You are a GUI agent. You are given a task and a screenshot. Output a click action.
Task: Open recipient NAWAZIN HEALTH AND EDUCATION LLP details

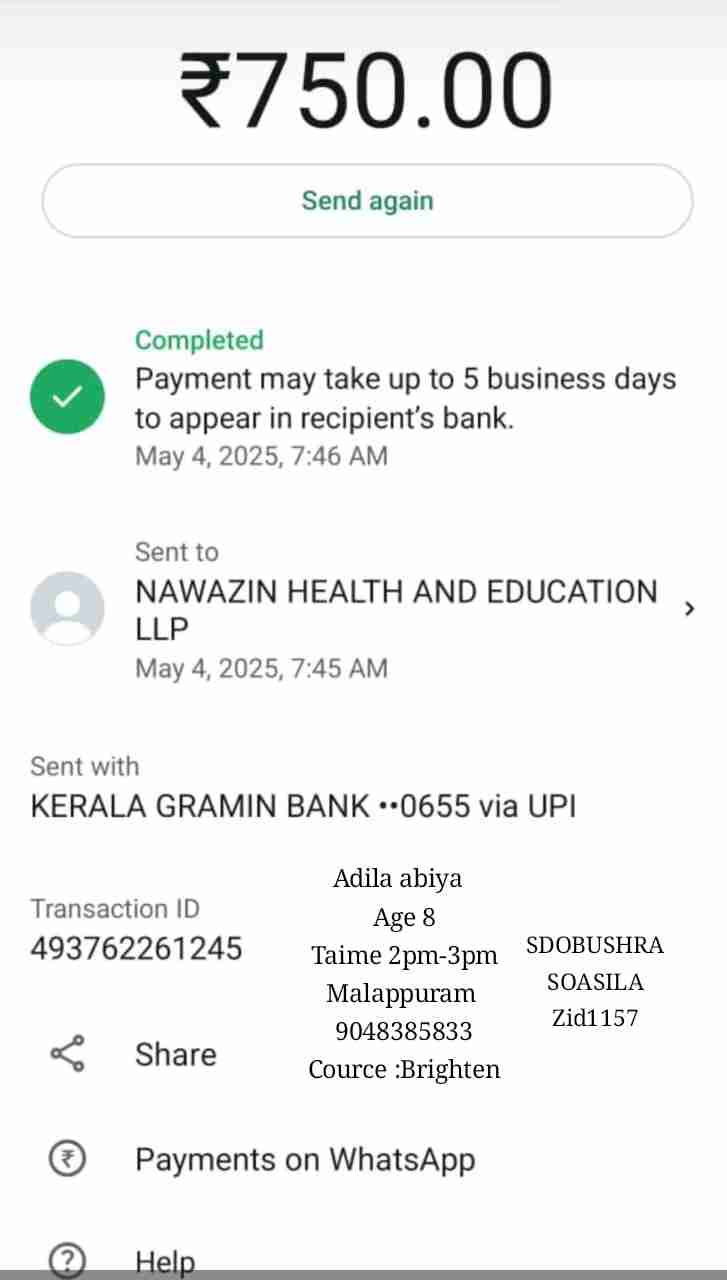point(396,609)
